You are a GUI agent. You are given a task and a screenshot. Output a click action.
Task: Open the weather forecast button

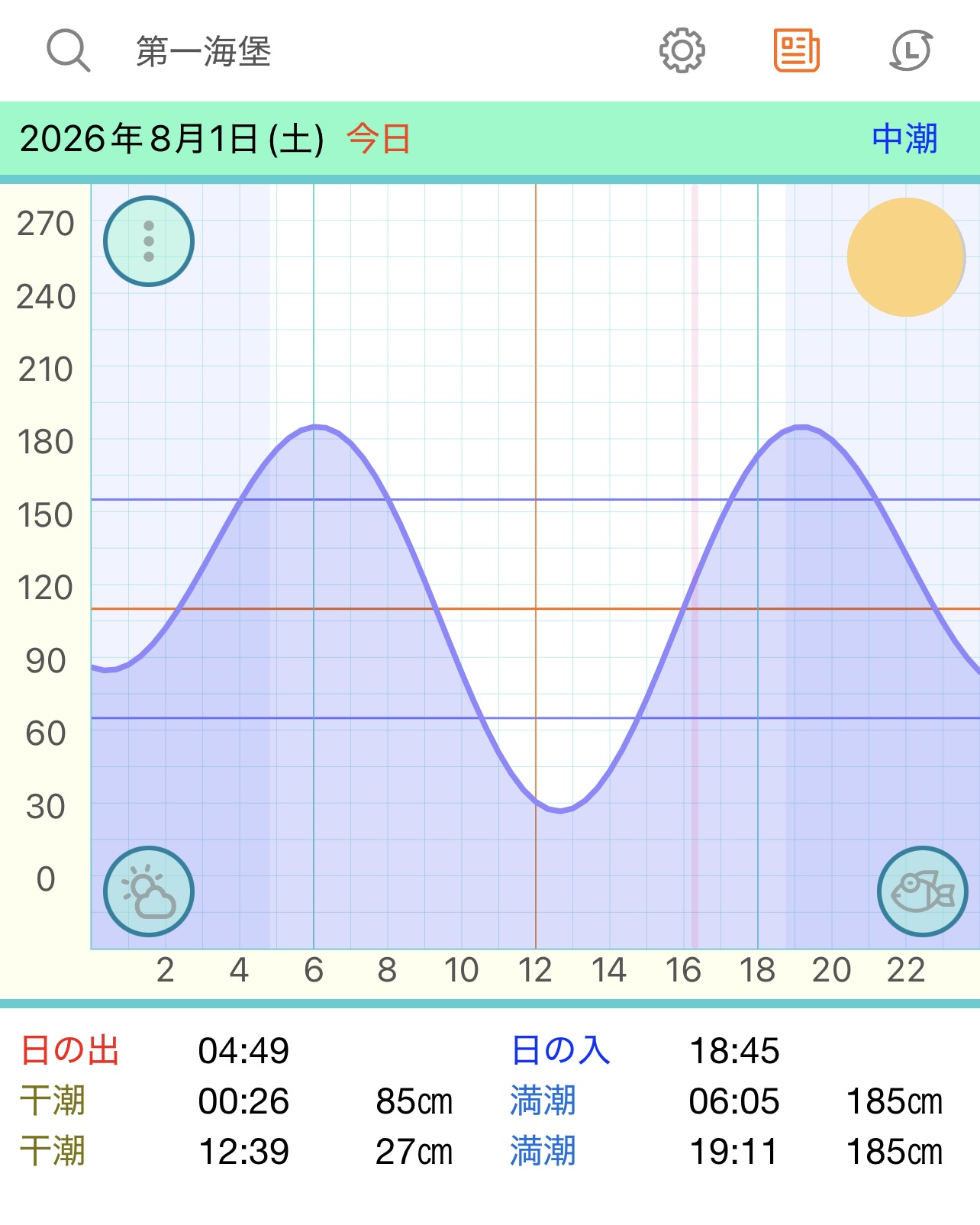coord(149,891)
